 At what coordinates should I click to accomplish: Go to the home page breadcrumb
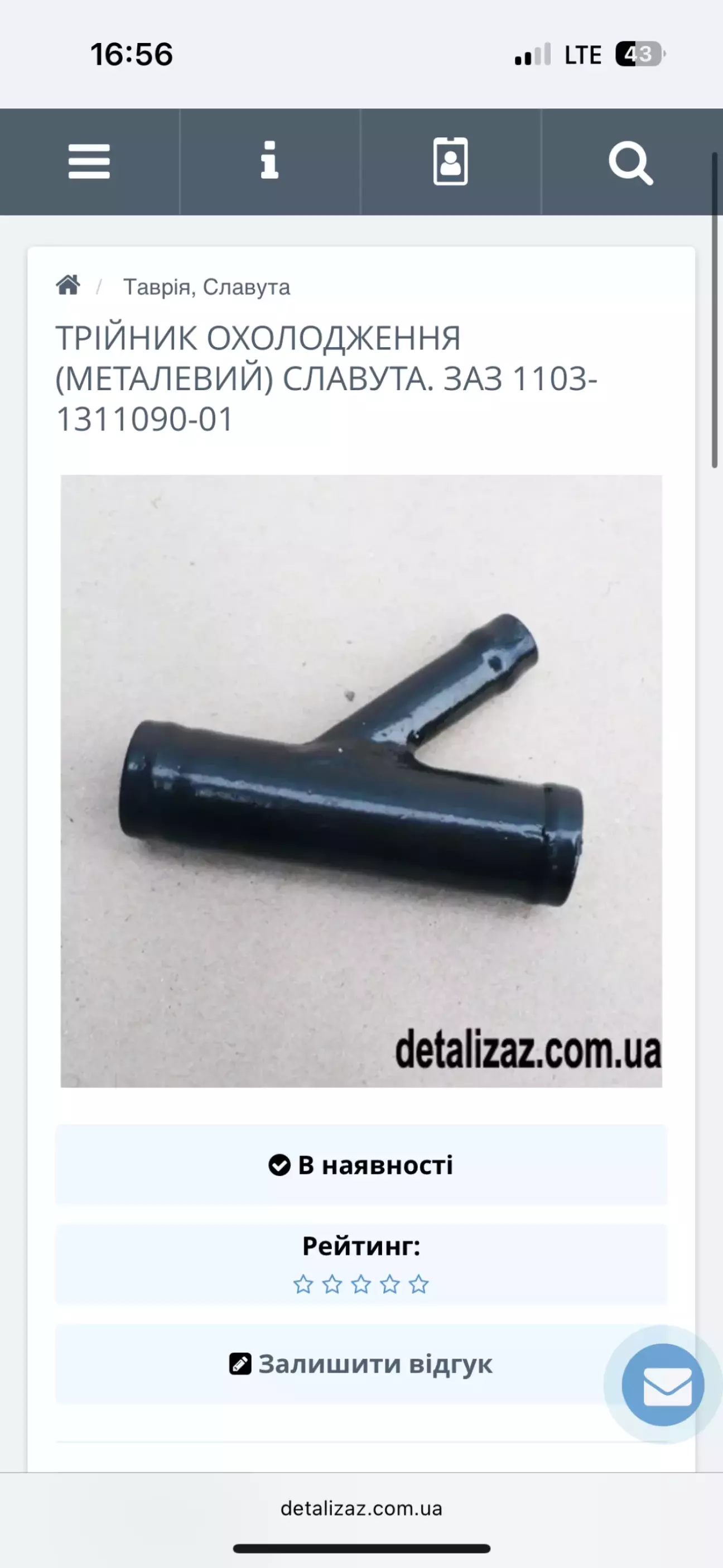(68, 285)
